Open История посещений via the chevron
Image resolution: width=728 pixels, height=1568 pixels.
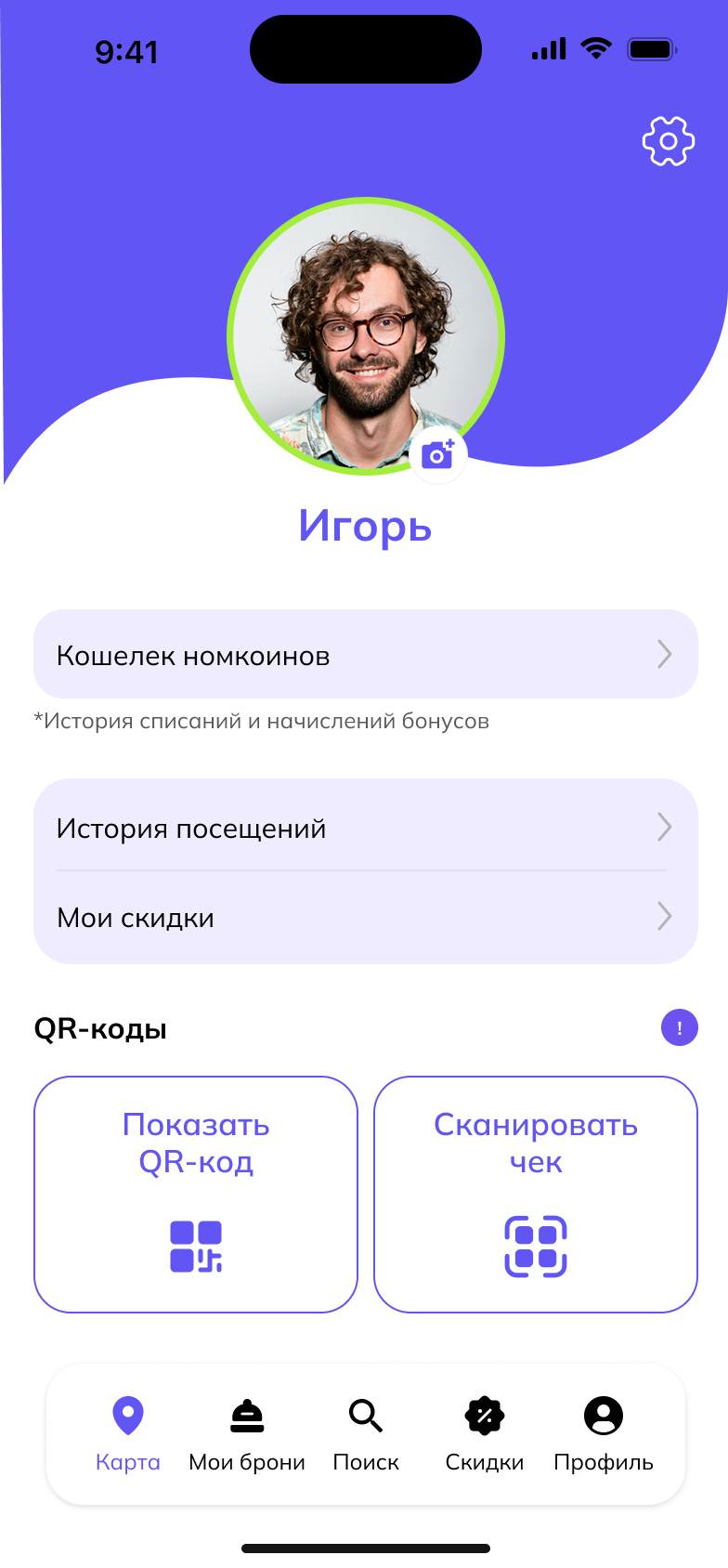coord(665,827)
